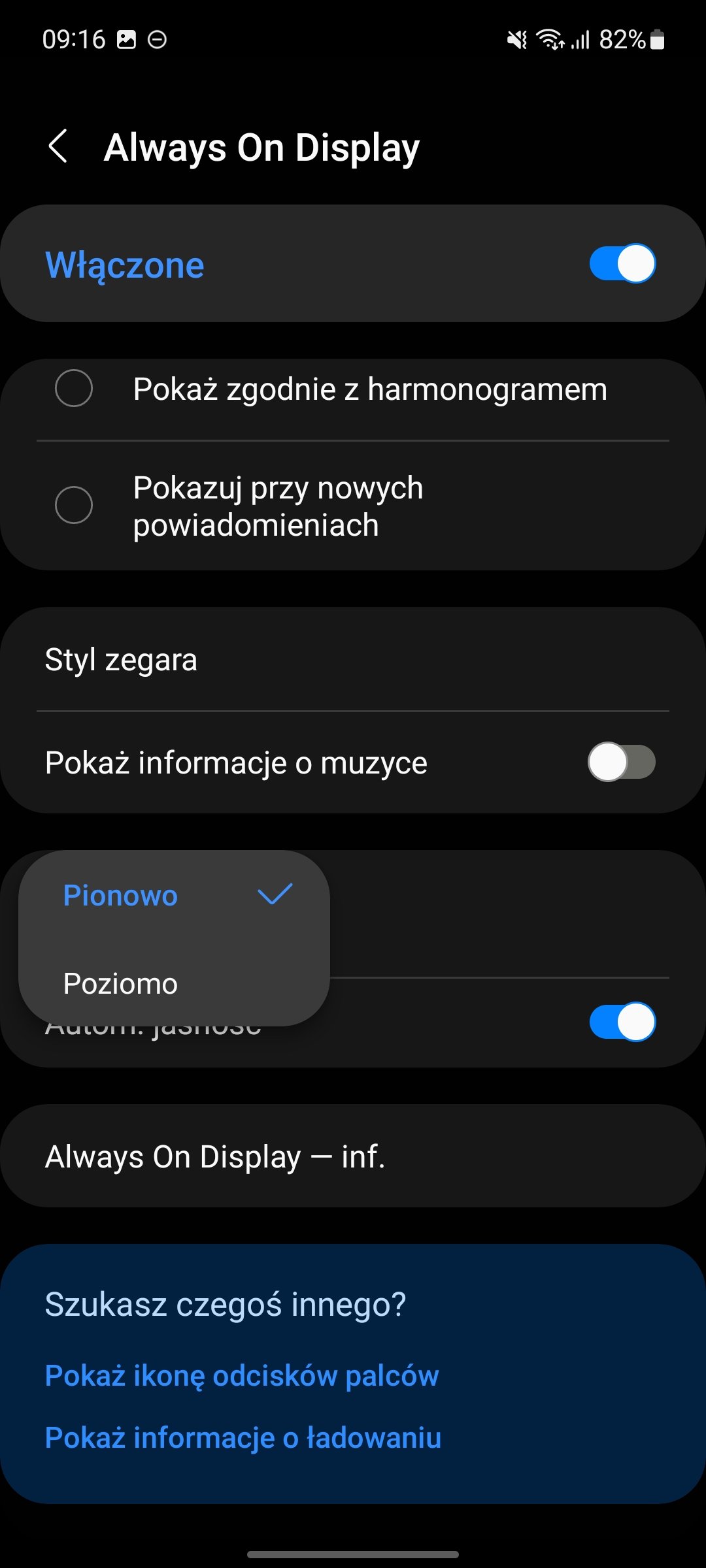Open Pokaż ikonę odcisków palców link
This screenshot has height=1568, width=706.
241,1375
